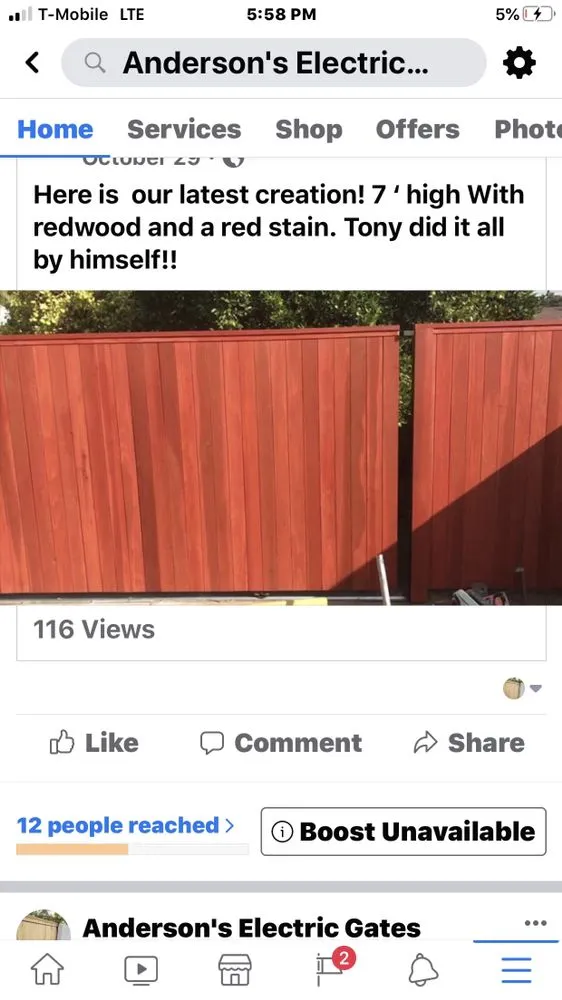The height and width of the screenshot is (1000, 562).
Task: Switch to the Services tab
Action: click(184, 129)
